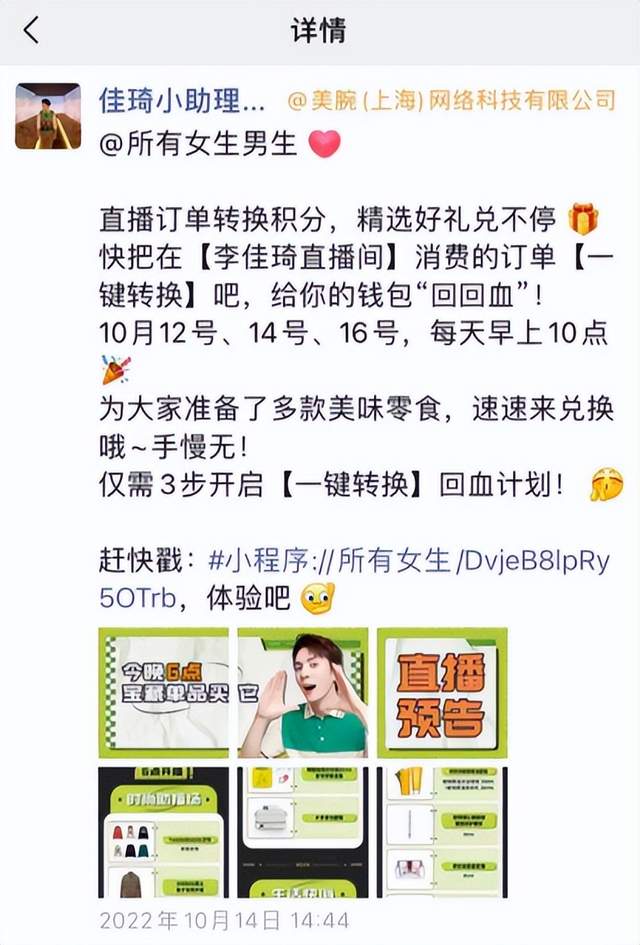The image size is (640, 945).
Task: View the photo of man in green shirt
Action: (x=303, y=692)
